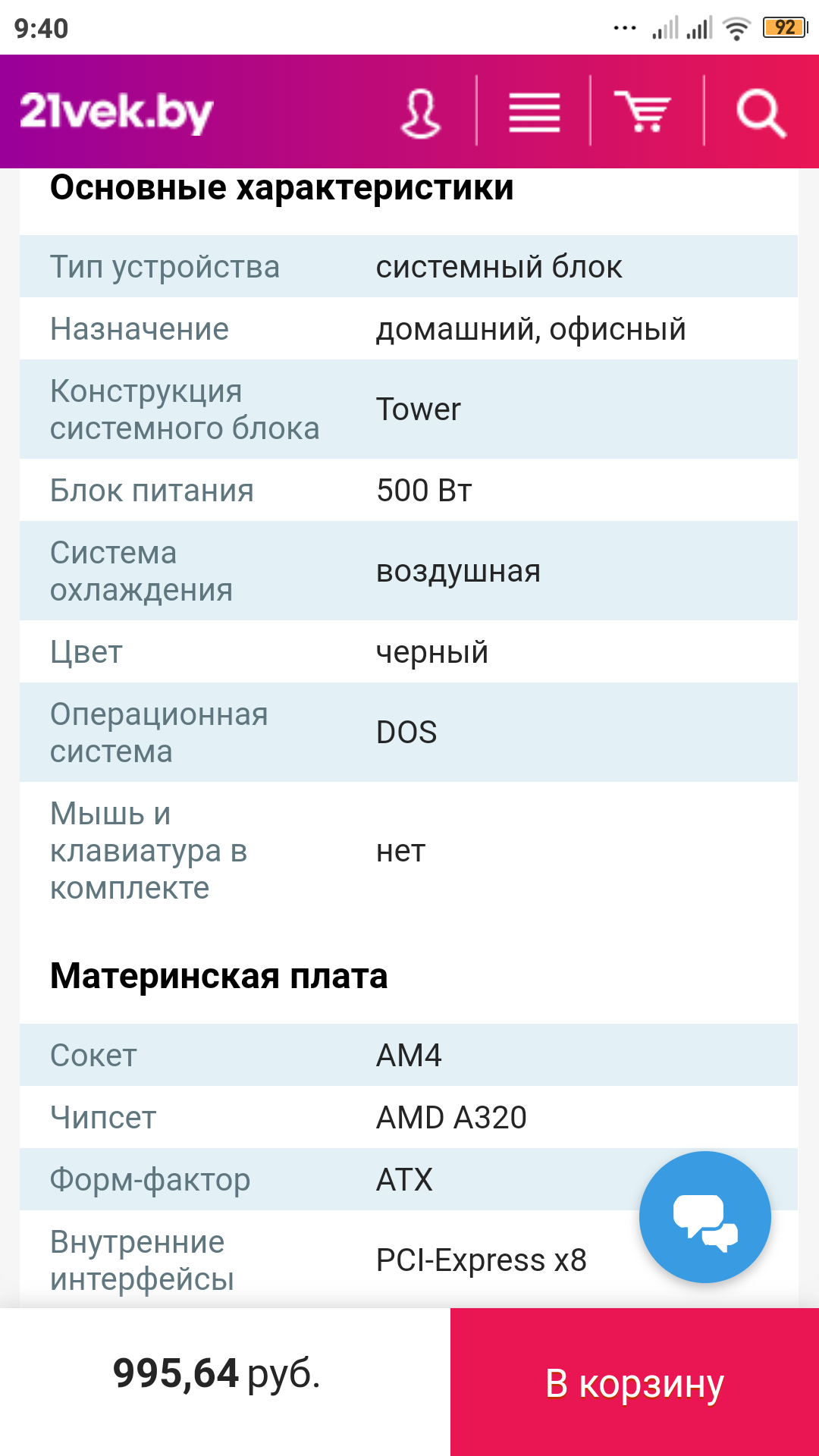Open the user account icon
The height and width of the screenshot is (1456, 819).
421,114
